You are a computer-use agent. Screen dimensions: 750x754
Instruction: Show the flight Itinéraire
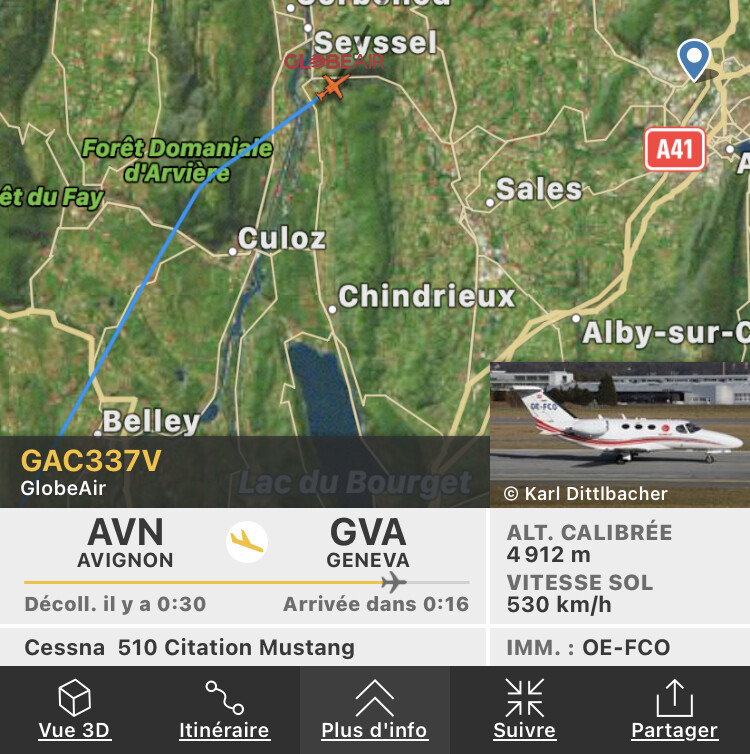[x=224, y=710]
